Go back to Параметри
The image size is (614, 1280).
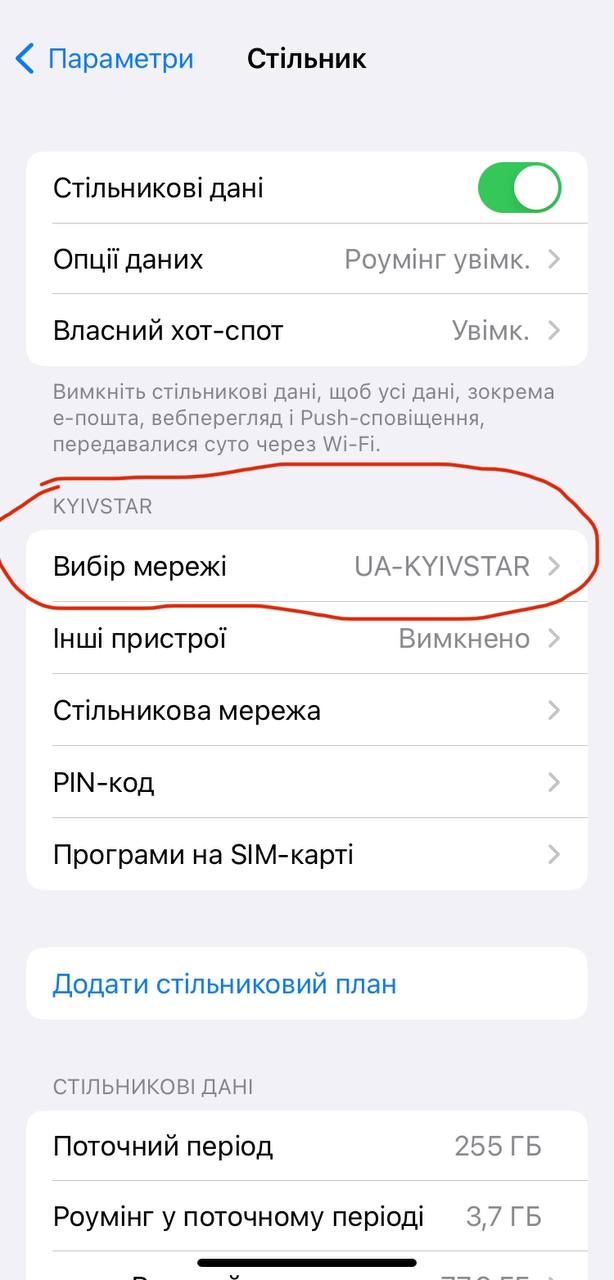click(105, 59)
